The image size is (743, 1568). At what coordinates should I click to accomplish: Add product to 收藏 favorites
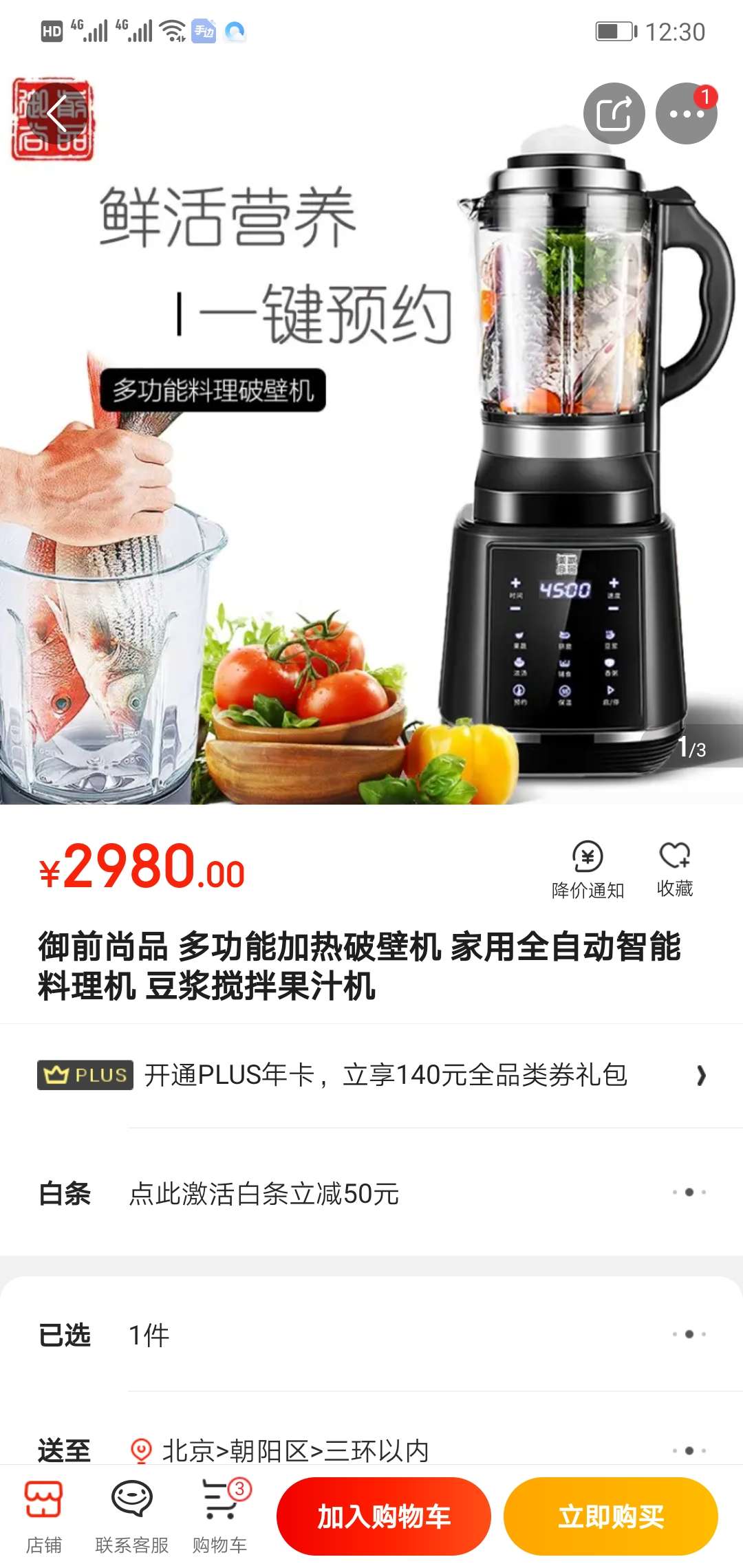pyautogui.click(x=674, y=869)
